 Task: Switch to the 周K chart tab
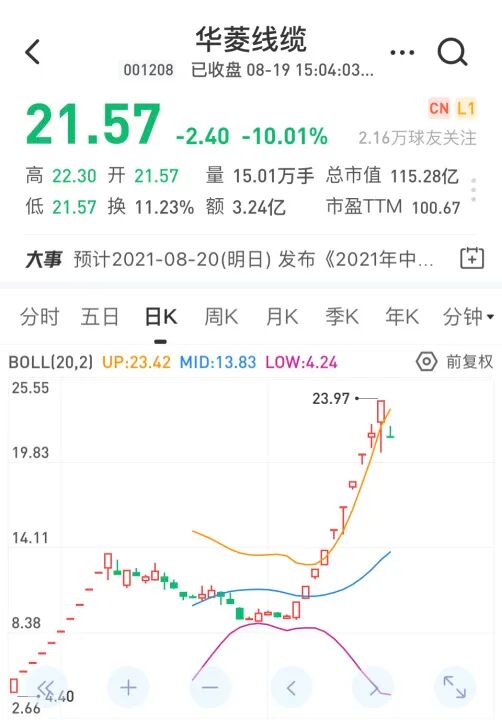click(x=221, y=317)
